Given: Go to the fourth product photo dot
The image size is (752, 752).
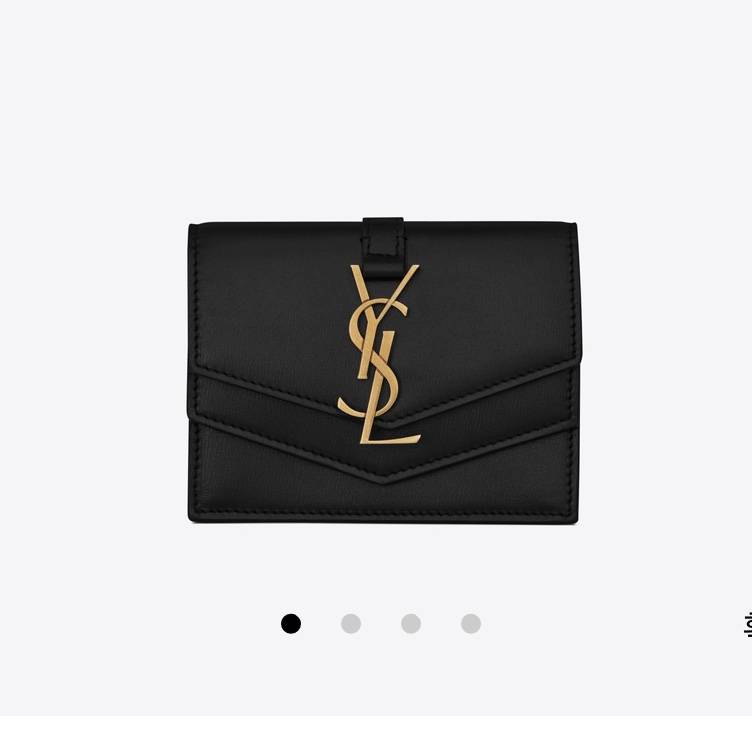Looking at the screenshot, I should coord(471,624).
